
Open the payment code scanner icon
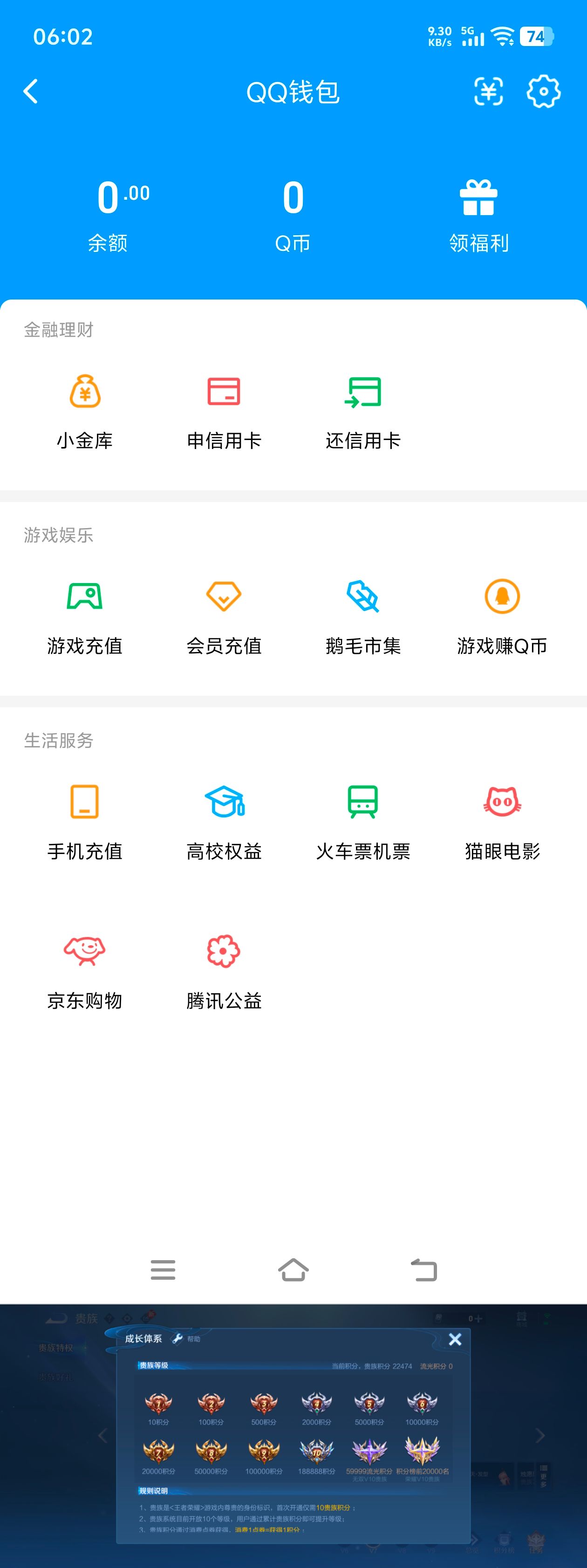click(488, 92)
